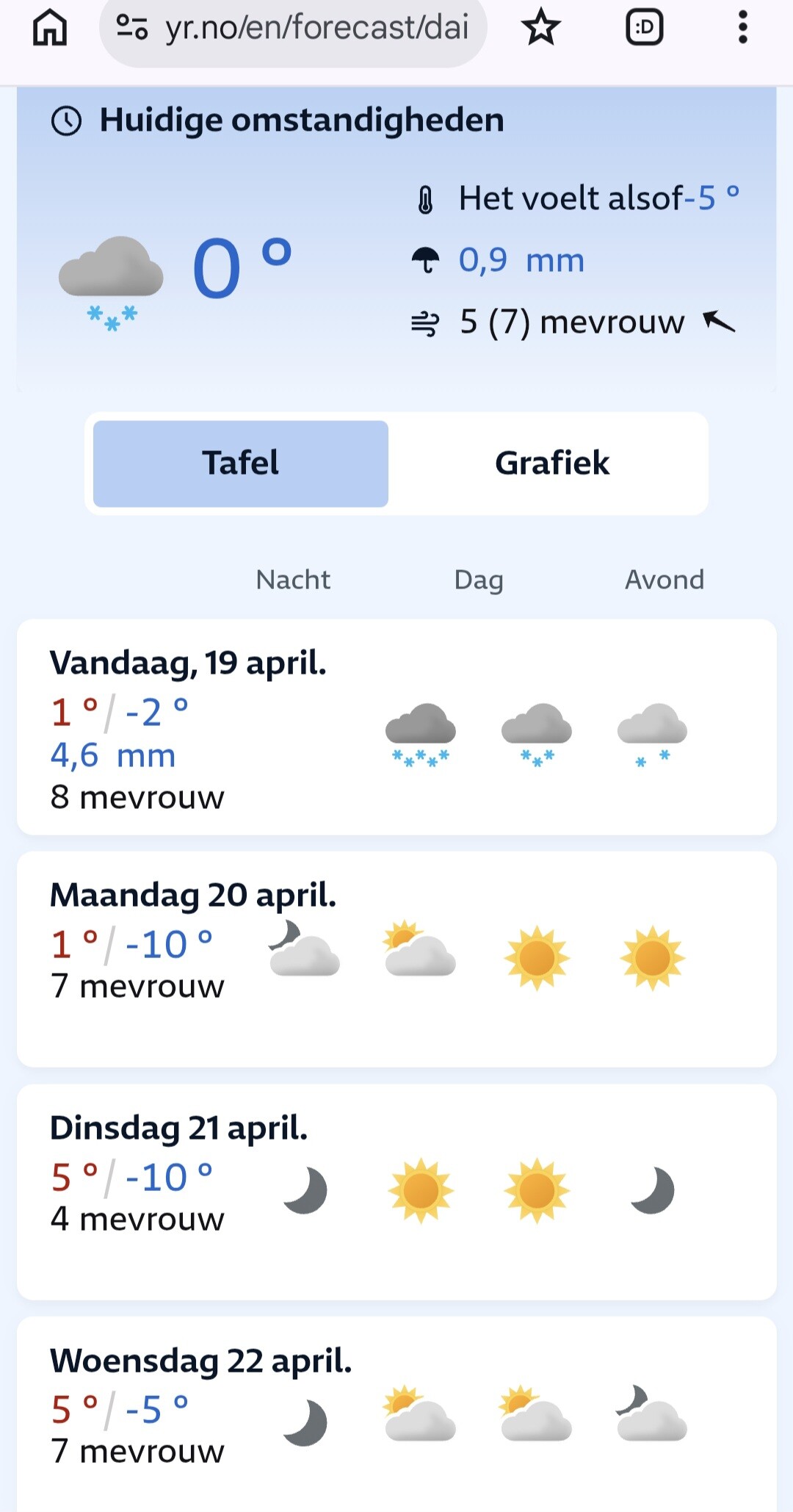Open forecast for Vandaag, 19 april

point(396,727)
